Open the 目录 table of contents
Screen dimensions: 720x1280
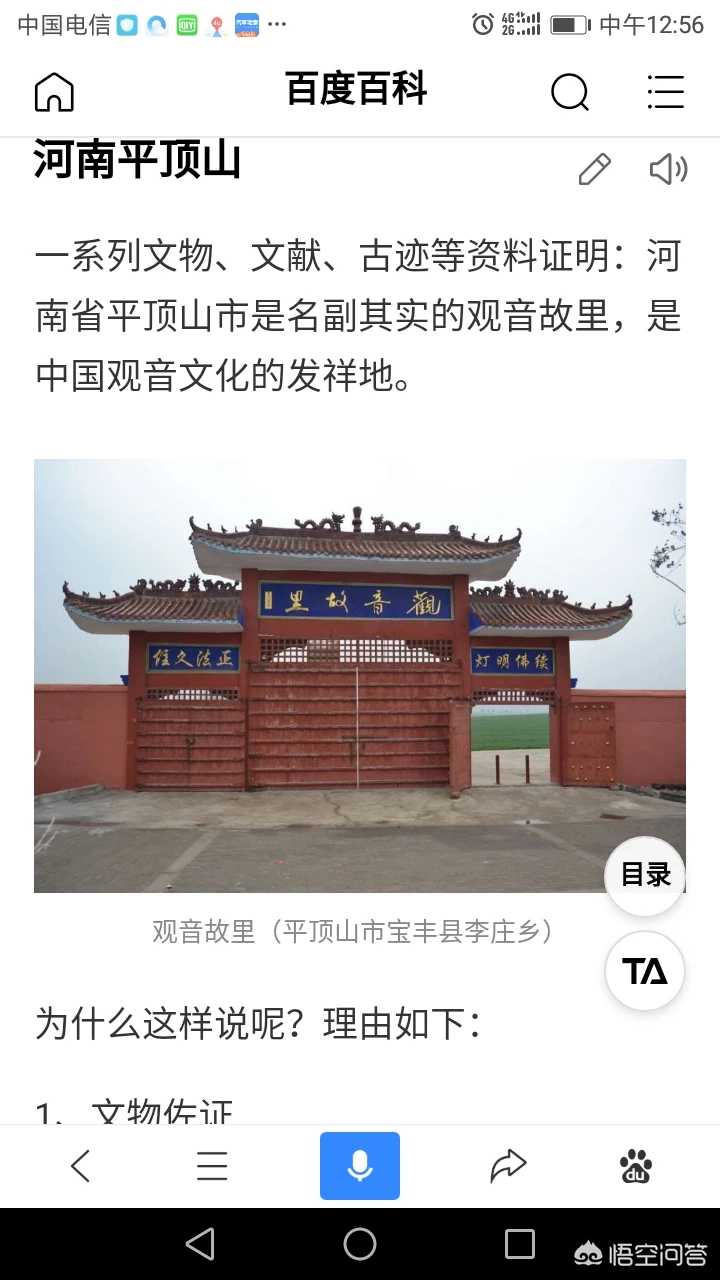pos(645,876)
